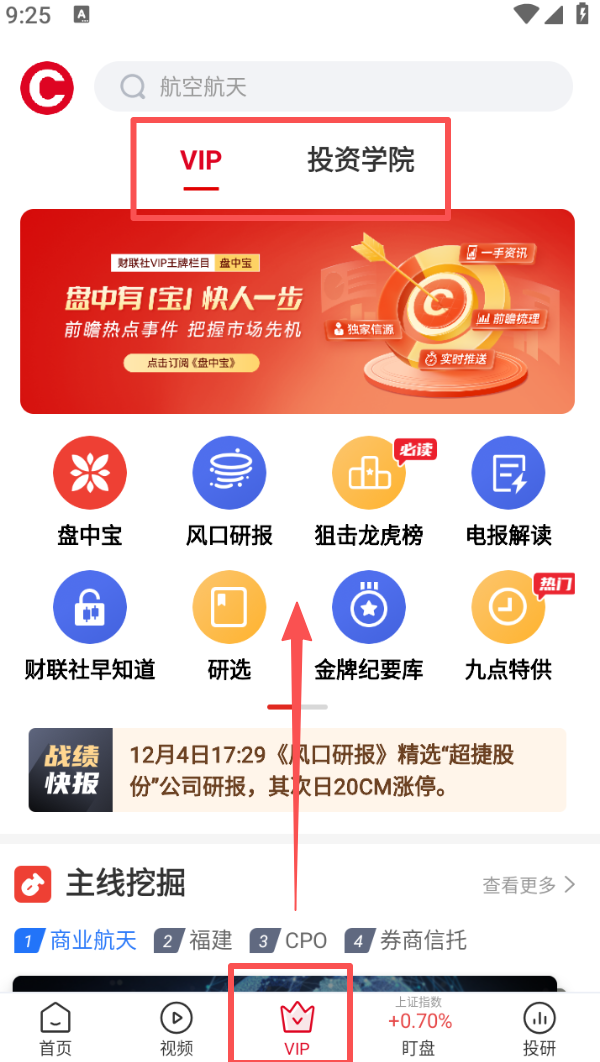Open the 研选 shortcut
The height and width of the screenshot is (1062, 600).
pos(229,625)
